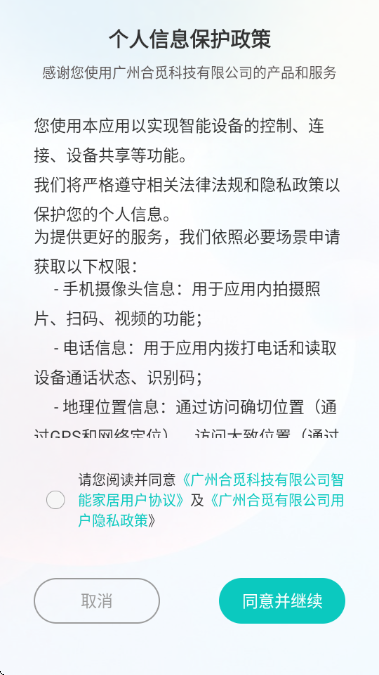Tap 同意并继续 to proceed

point(282,601)
